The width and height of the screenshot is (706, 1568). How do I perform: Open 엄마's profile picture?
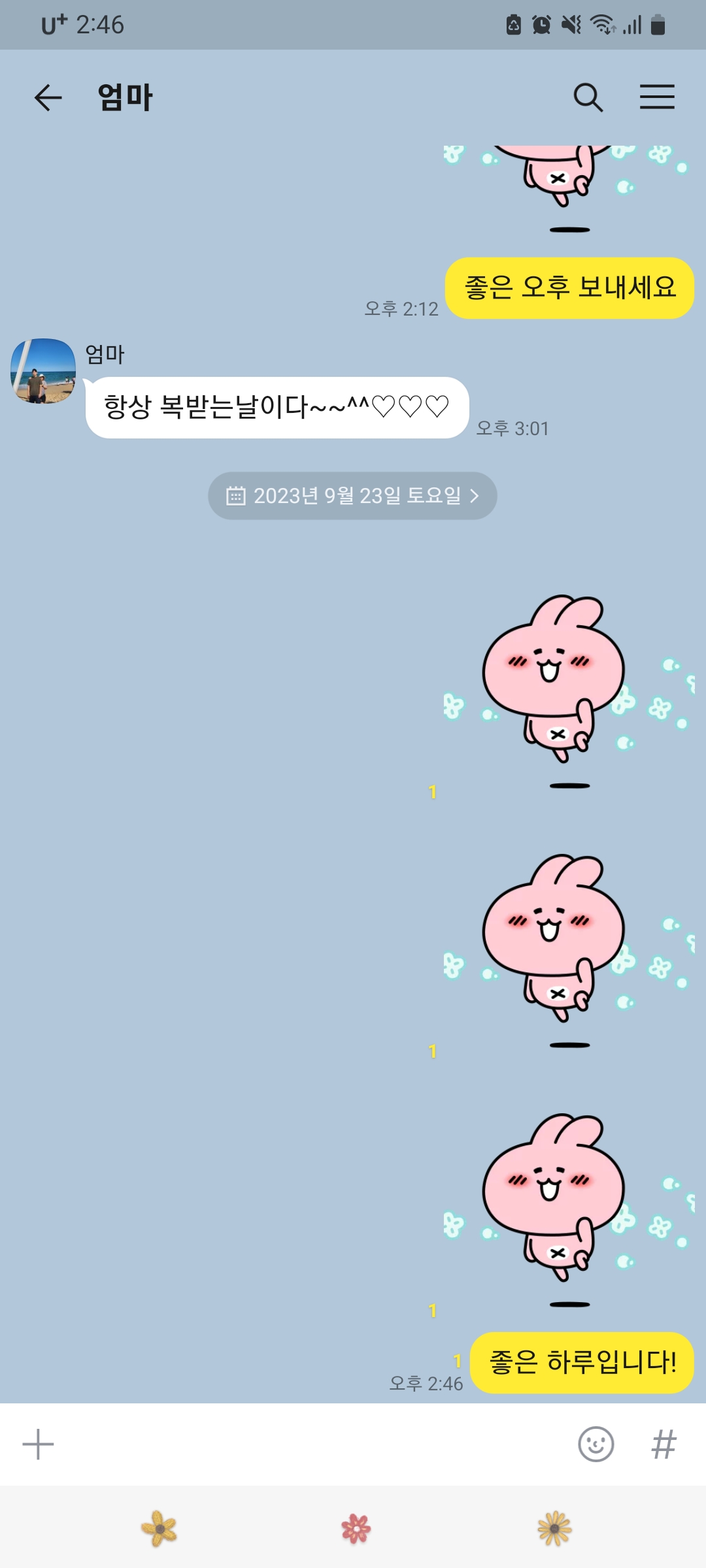(x=43, y=370)
